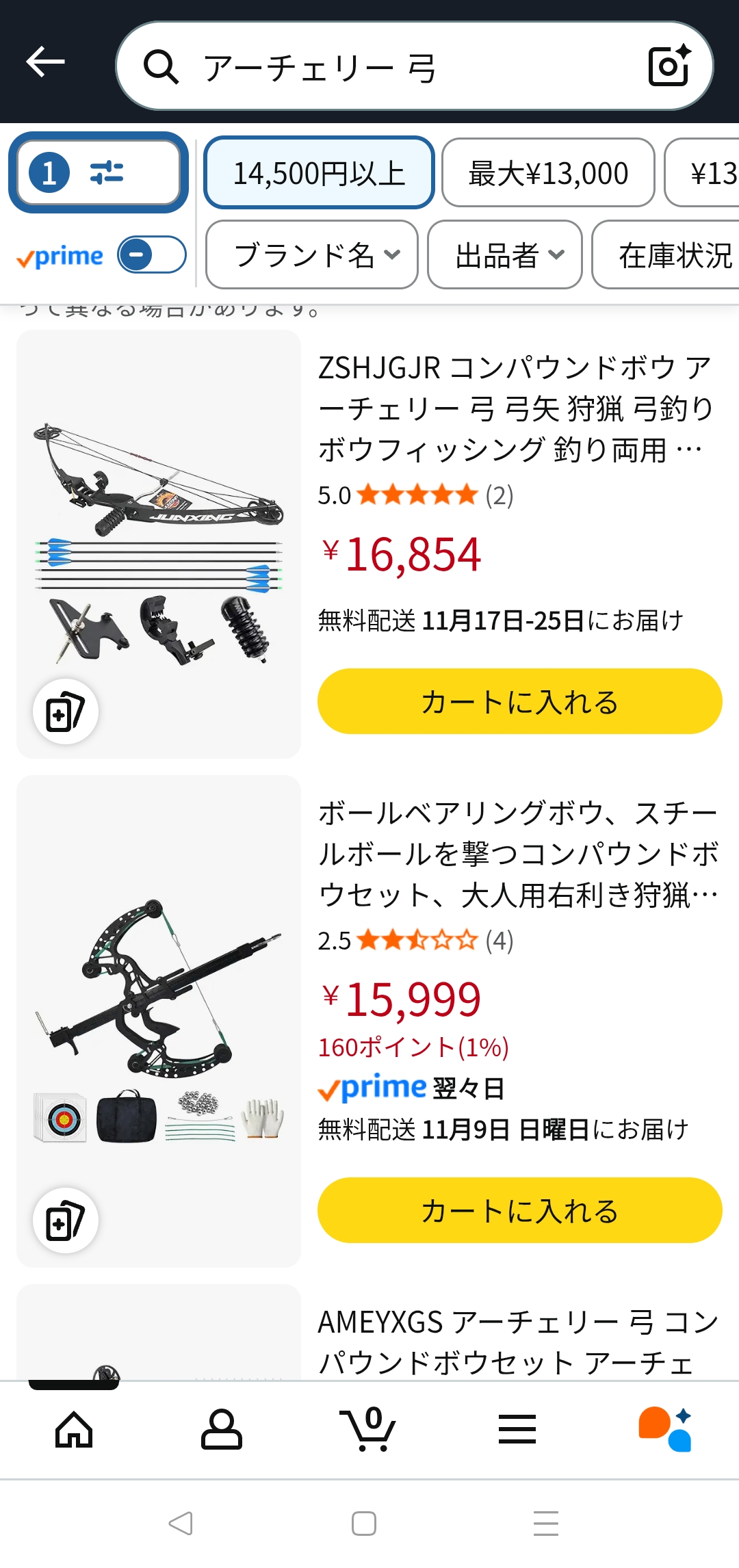Deselect the 14,500円以上 price chip

point(319,173)
